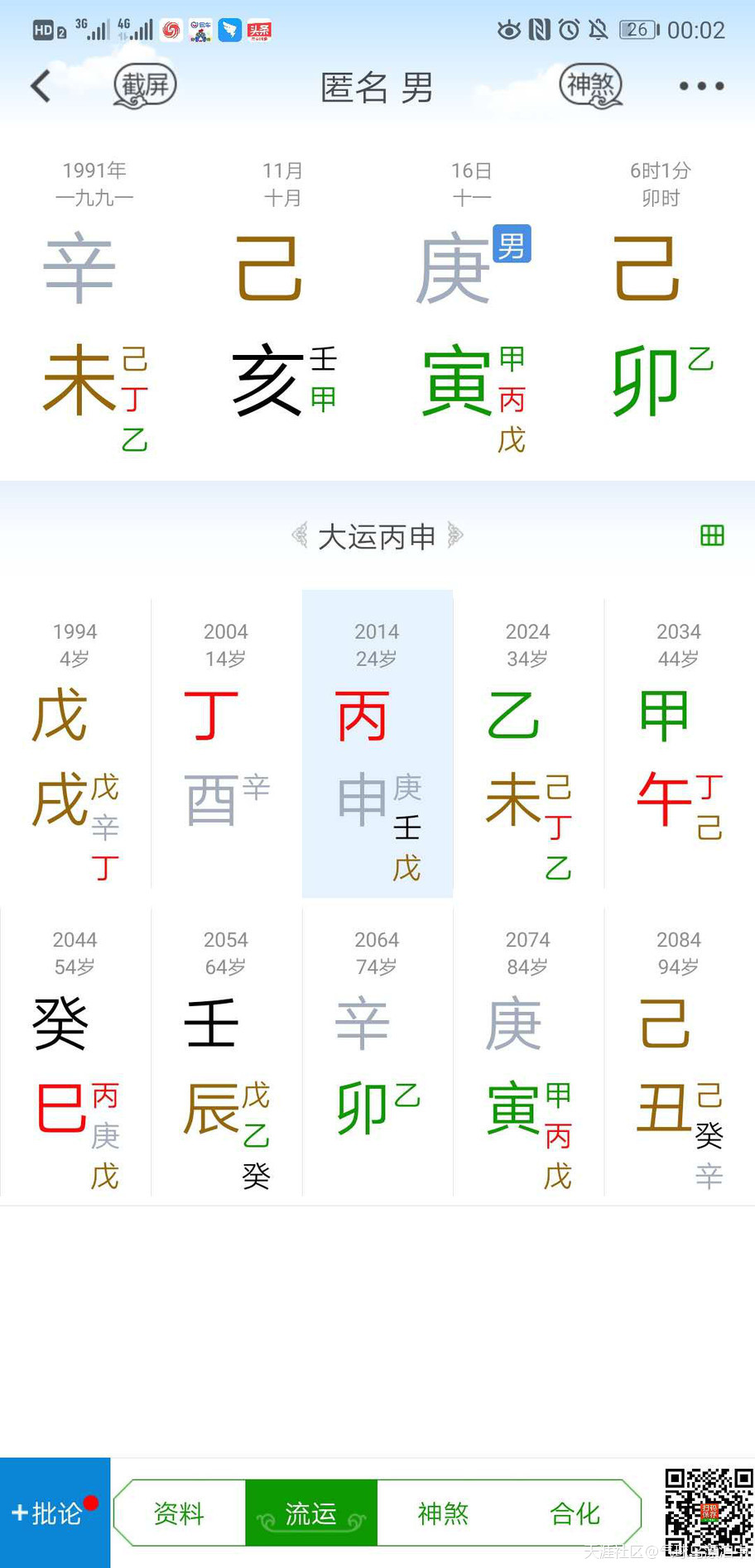This screenshot has height=1568, width=755.
Task: Go back using the top-left arrow
Action: [40, 86]
